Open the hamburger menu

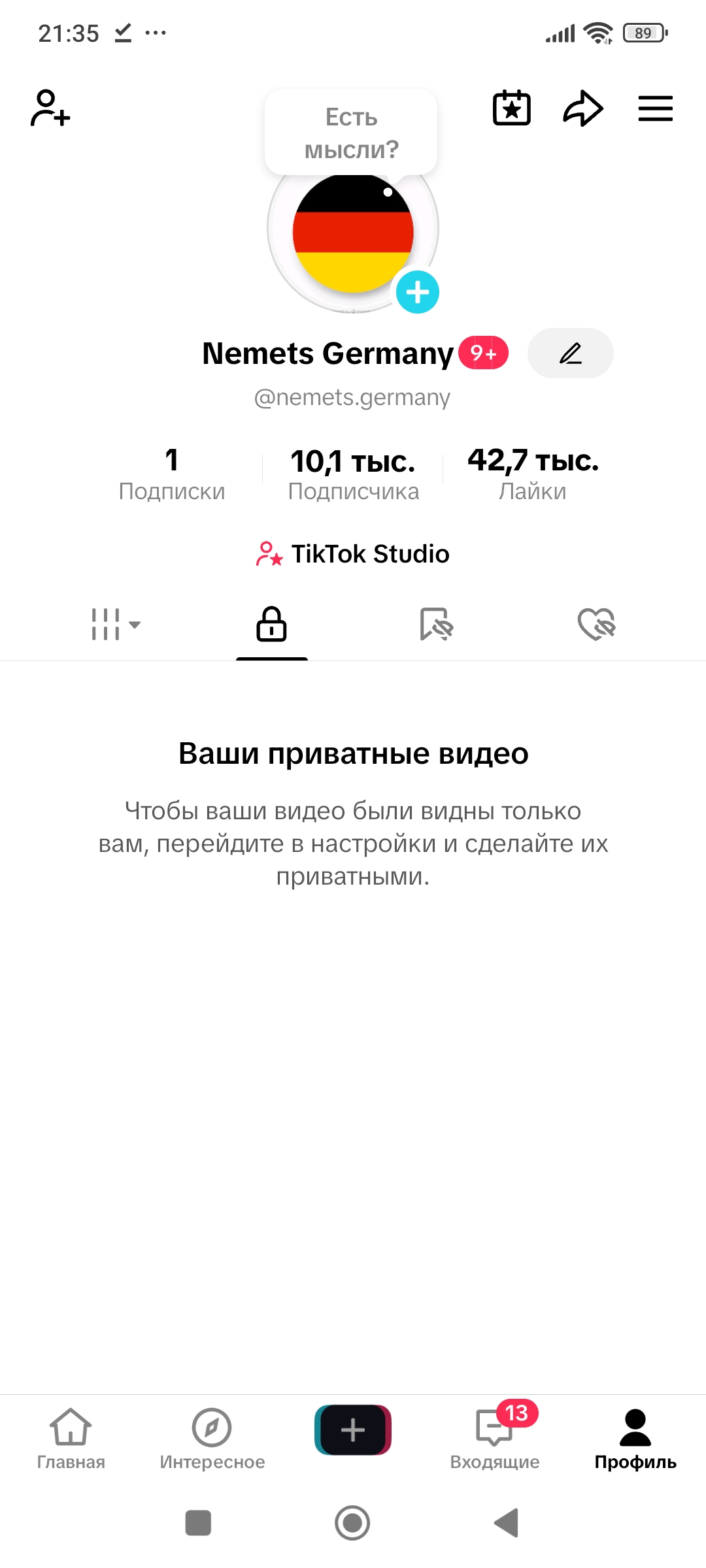coord(655,108)
